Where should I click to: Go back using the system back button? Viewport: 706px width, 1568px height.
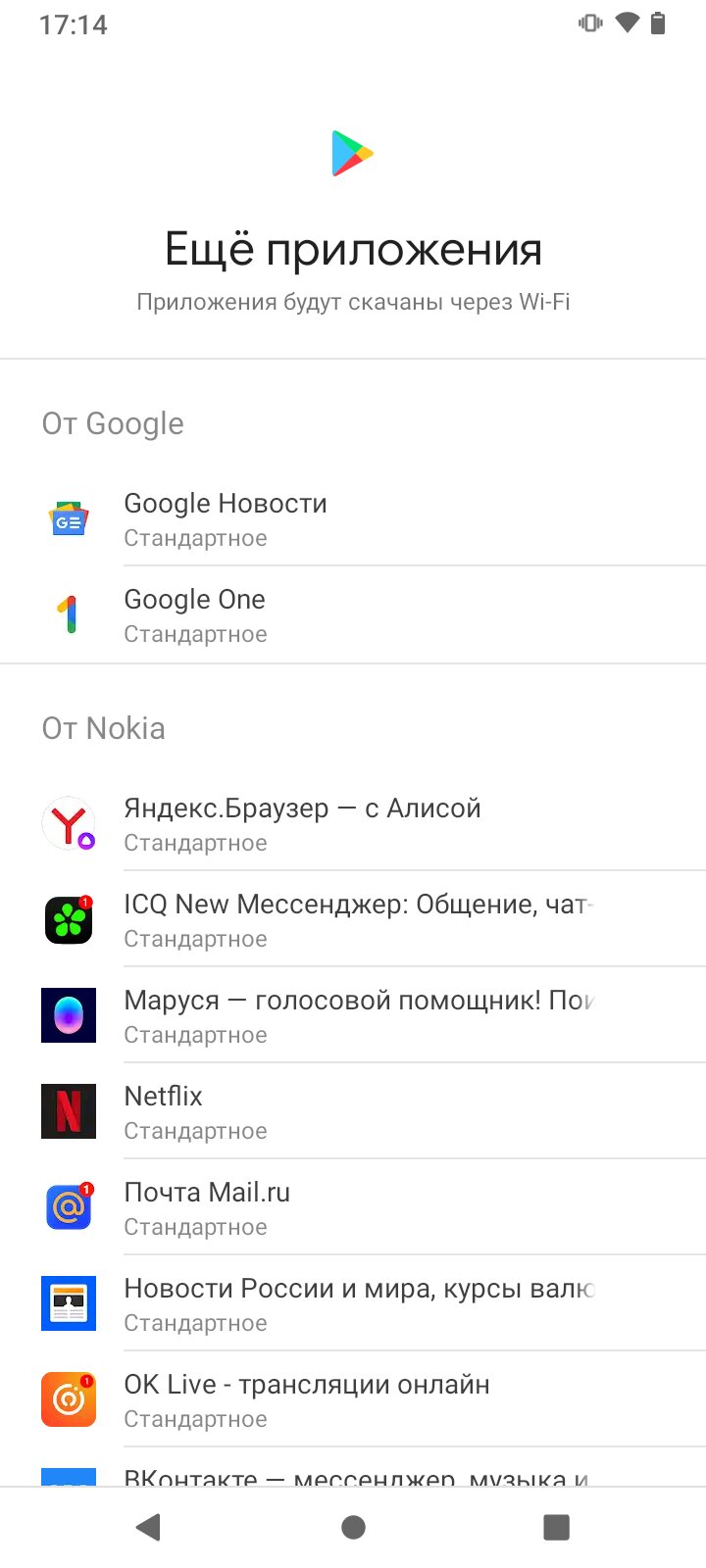(149, 1527)
